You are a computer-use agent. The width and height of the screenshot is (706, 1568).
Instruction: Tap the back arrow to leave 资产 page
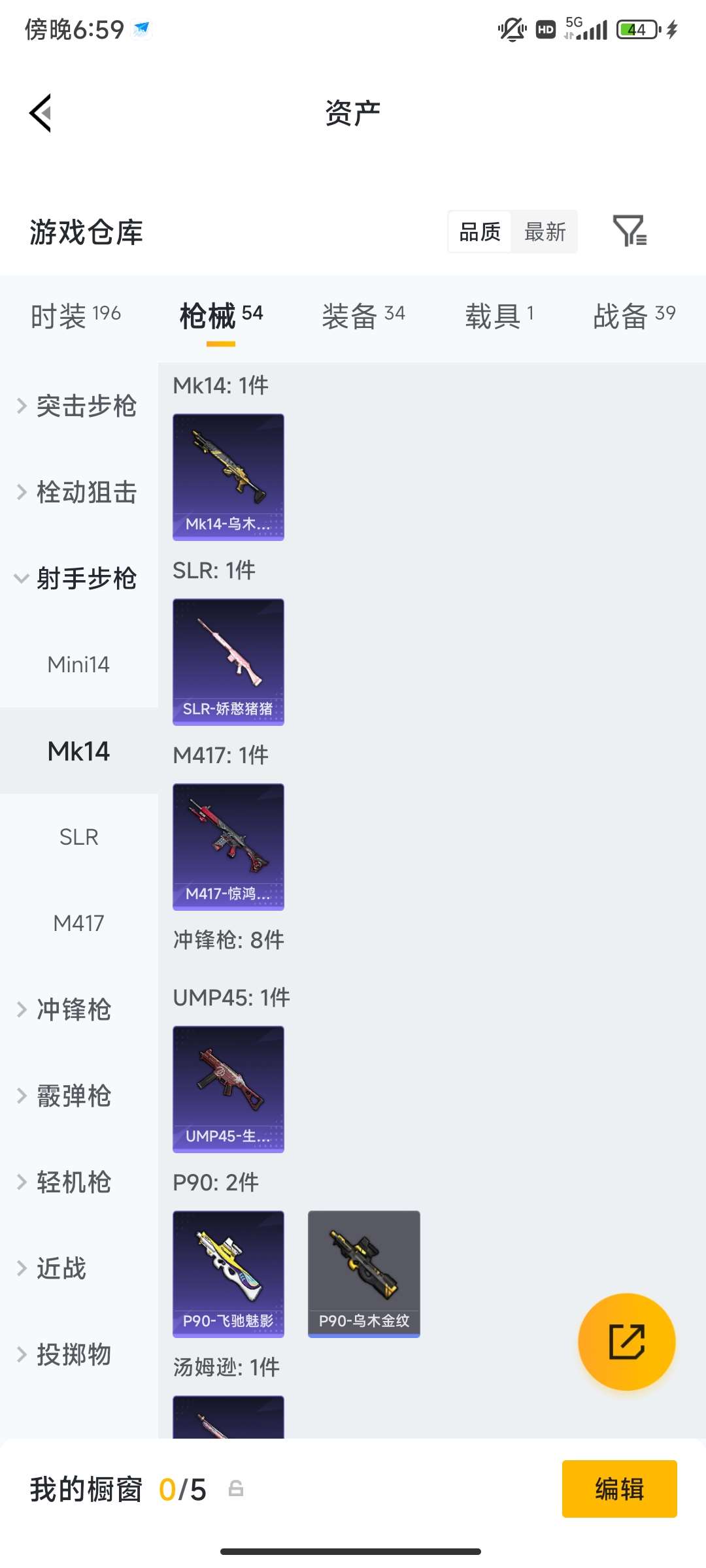pyautogui.click(x=39, y=112)
